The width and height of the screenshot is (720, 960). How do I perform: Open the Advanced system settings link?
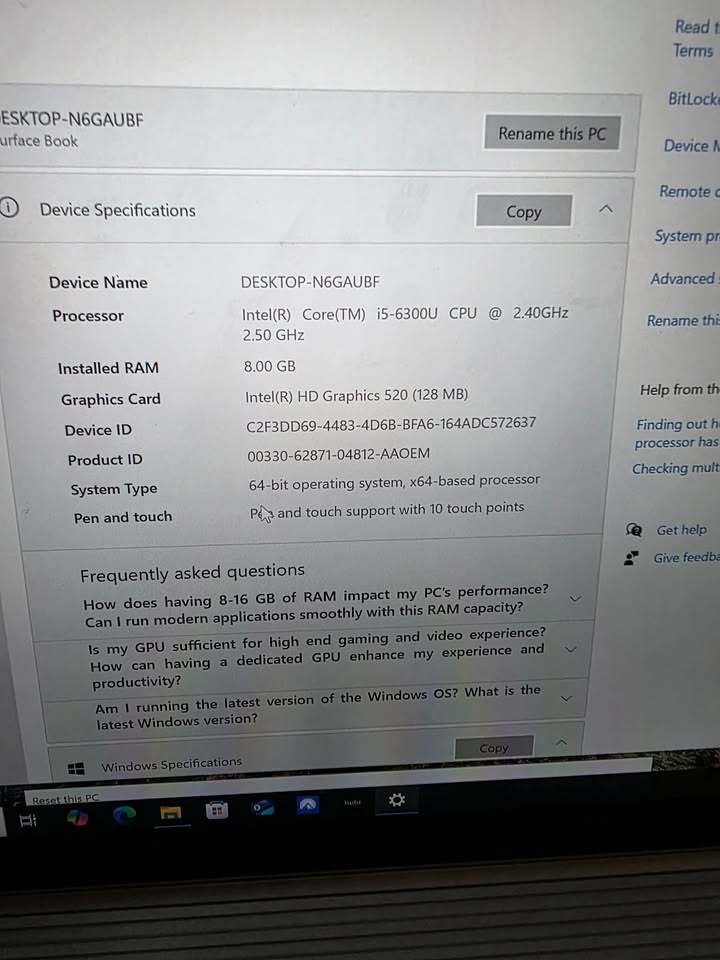click(684, 279)
